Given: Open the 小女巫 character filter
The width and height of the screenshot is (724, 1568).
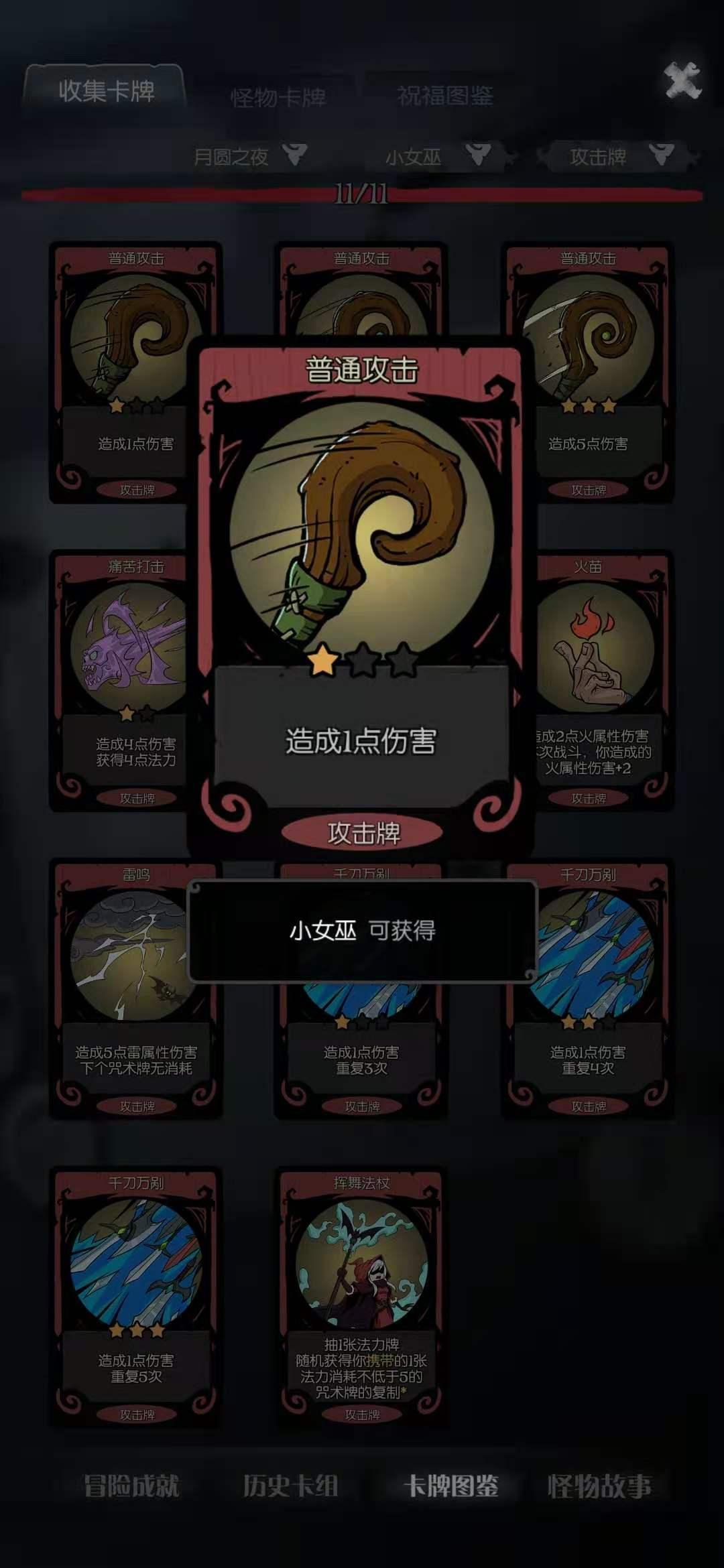Looking at the screenshot, I should [436, 157].
